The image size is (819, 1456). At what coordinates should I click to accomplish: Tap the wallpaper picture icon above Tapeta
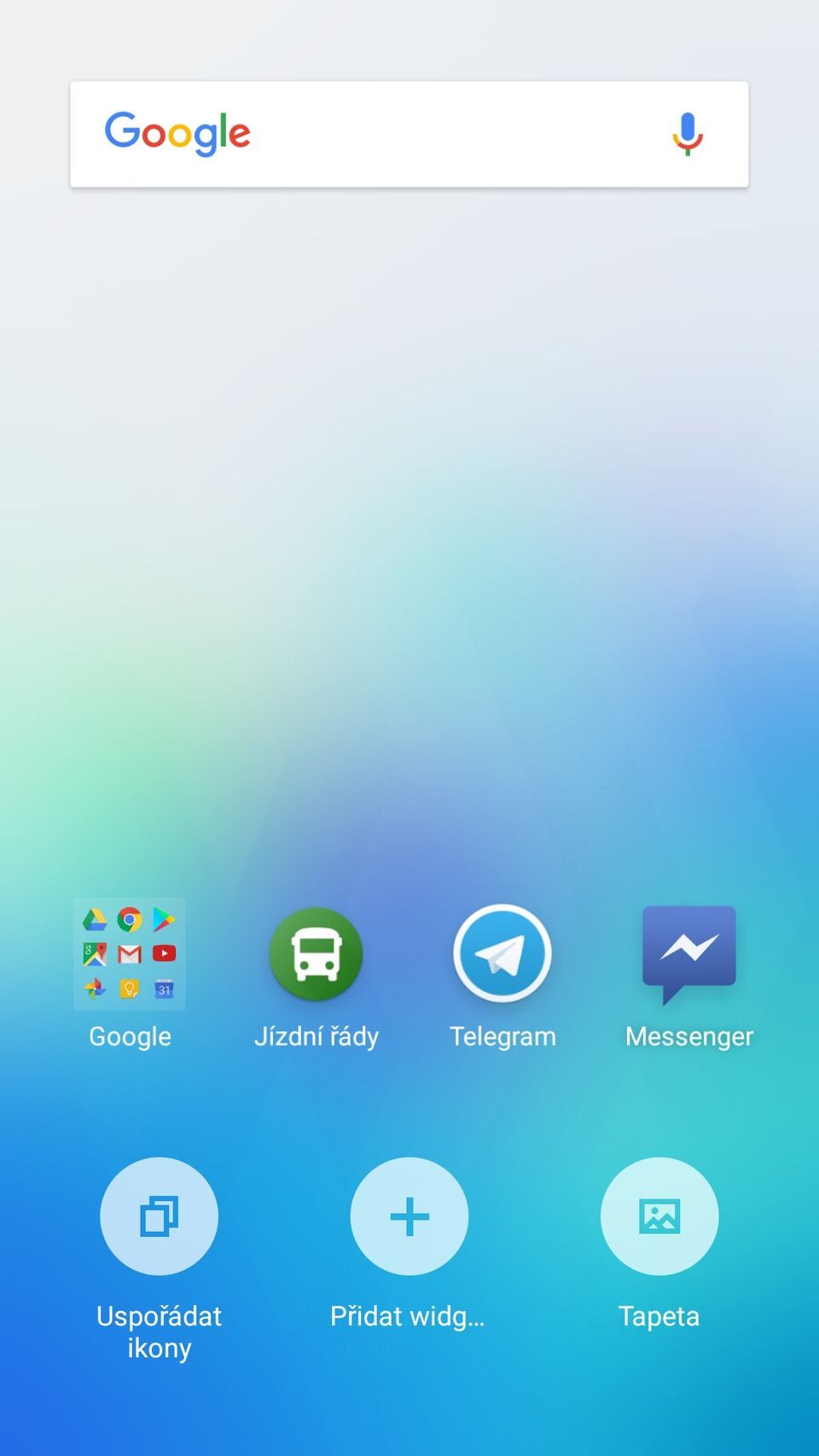point(659,1217)
